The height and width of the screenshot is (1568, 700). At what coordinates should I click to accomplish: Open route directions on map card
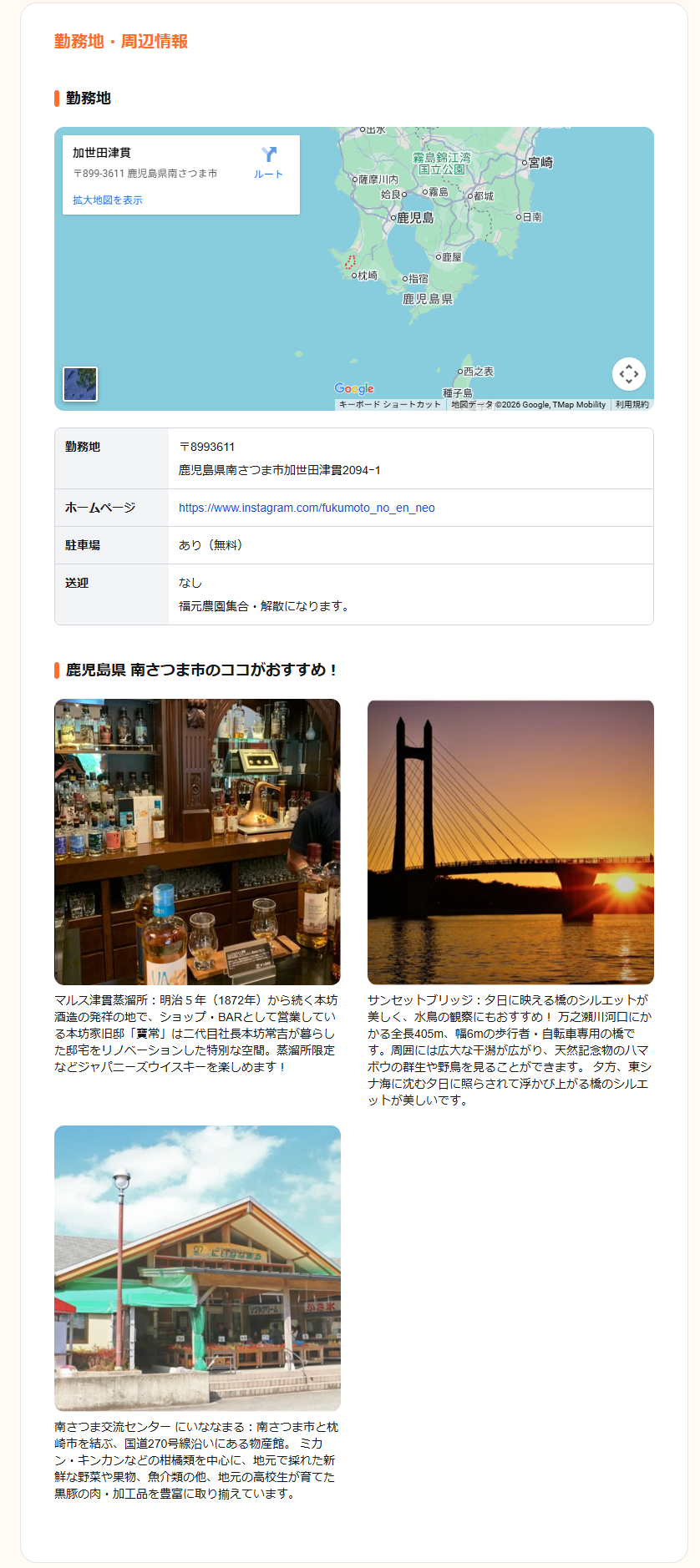pyautogui.click(x=268, y=161)
